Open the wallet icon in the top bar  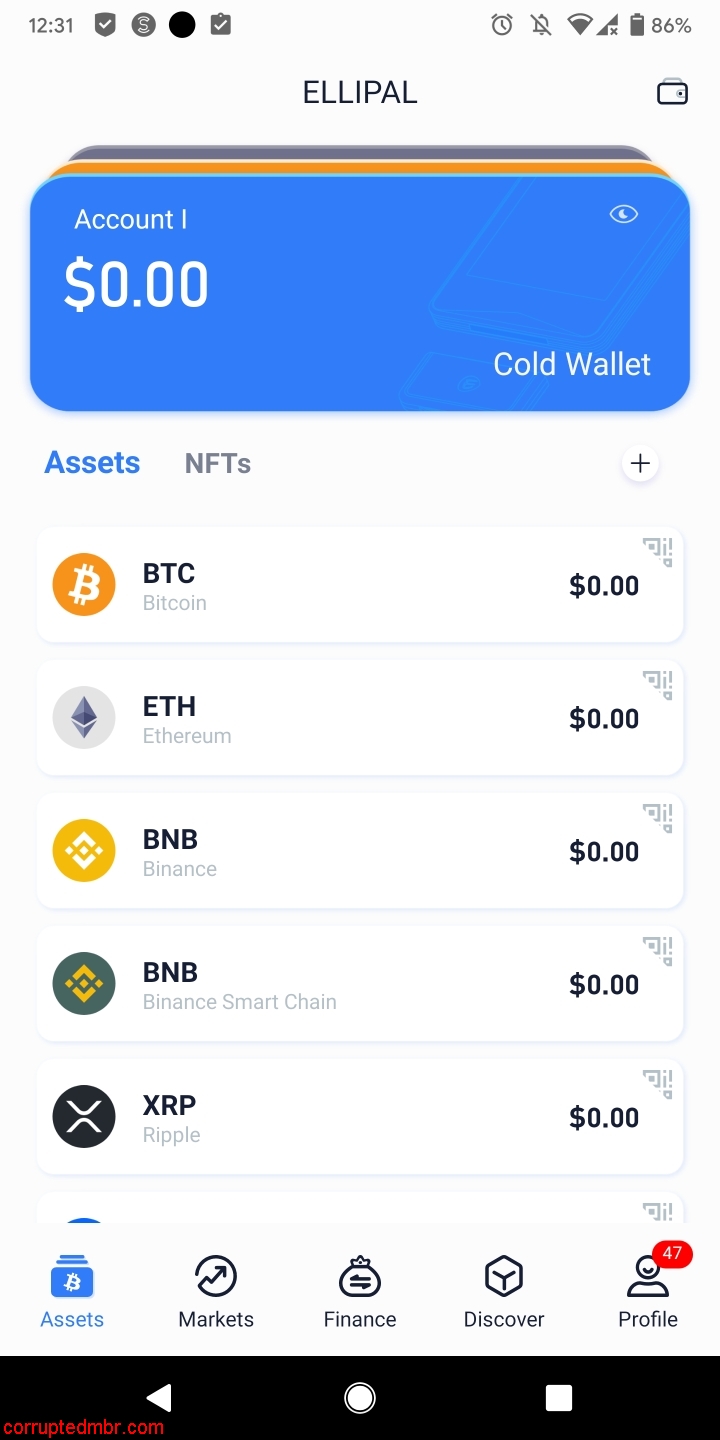tap(672, 93)
